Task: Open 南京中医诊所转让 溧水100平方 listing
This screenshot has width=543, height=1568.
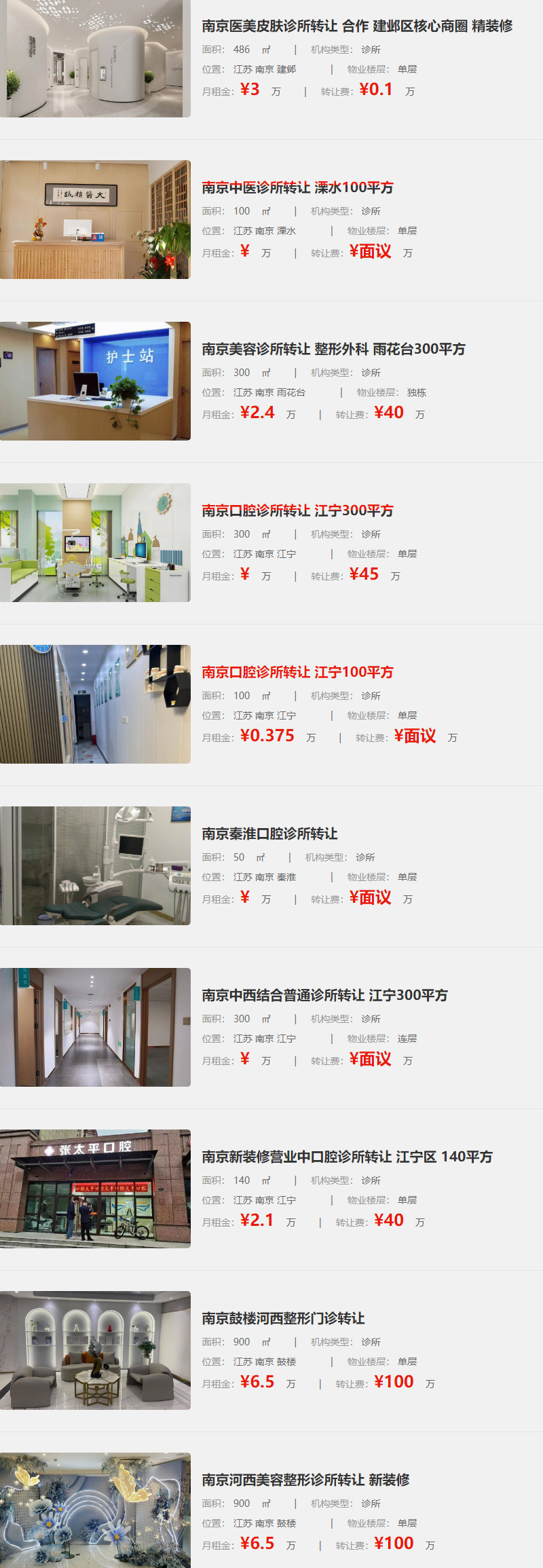Action: pos(297,188)
